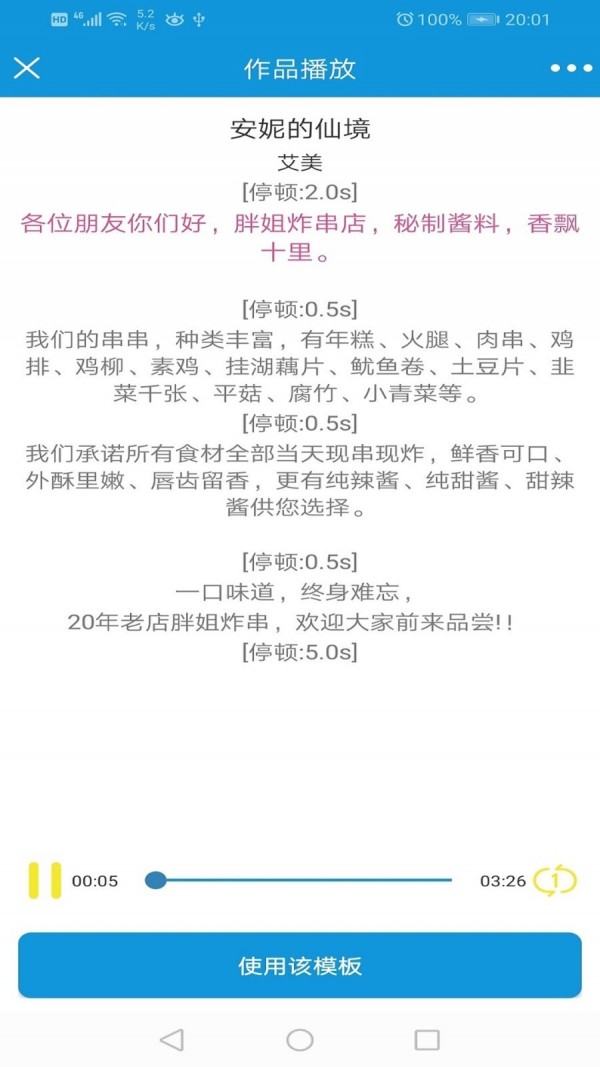Open the three-dot overflow menu
This screenshot has height=1067, width=600.
click(x=571, y=68)
